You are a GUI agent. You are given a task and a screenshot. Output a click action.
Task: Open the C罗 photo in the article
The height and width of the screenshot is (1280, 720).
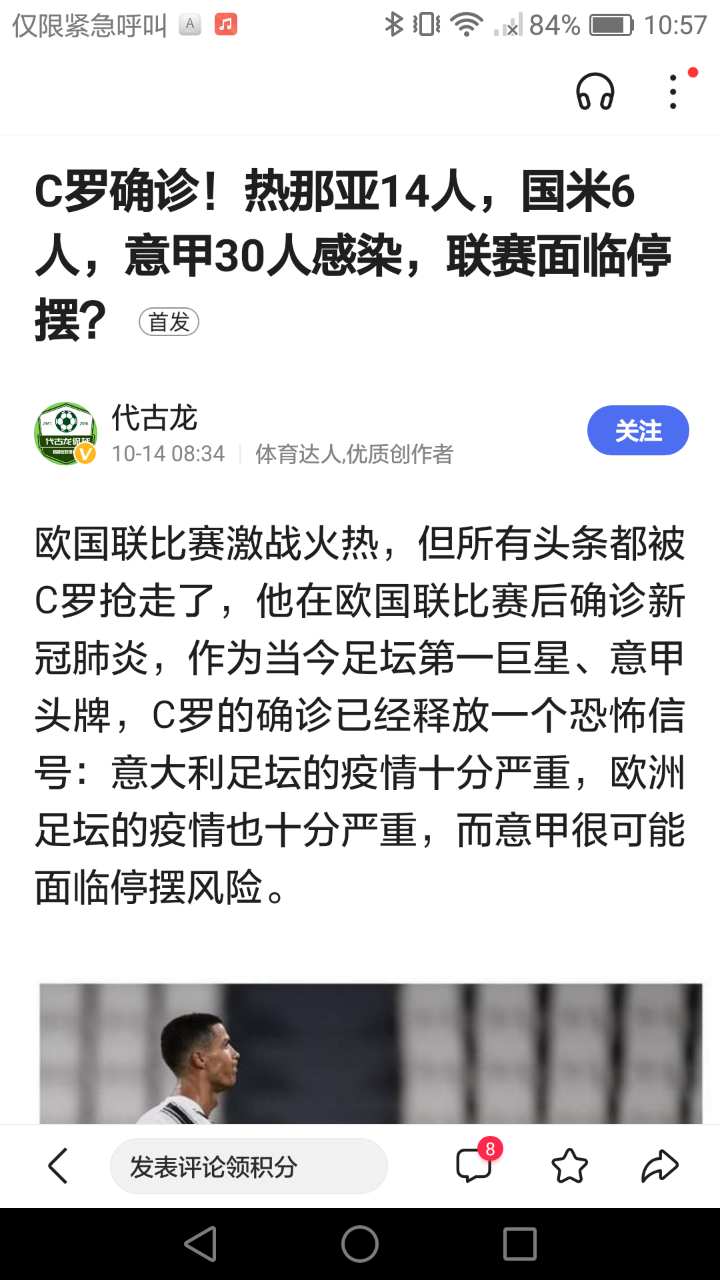371,1053
